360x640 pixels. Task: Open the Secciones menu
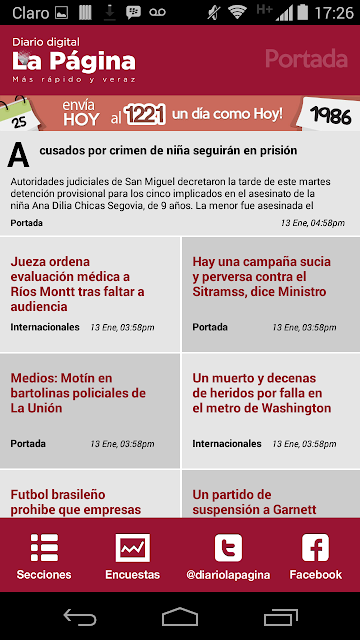coord(44,556)
